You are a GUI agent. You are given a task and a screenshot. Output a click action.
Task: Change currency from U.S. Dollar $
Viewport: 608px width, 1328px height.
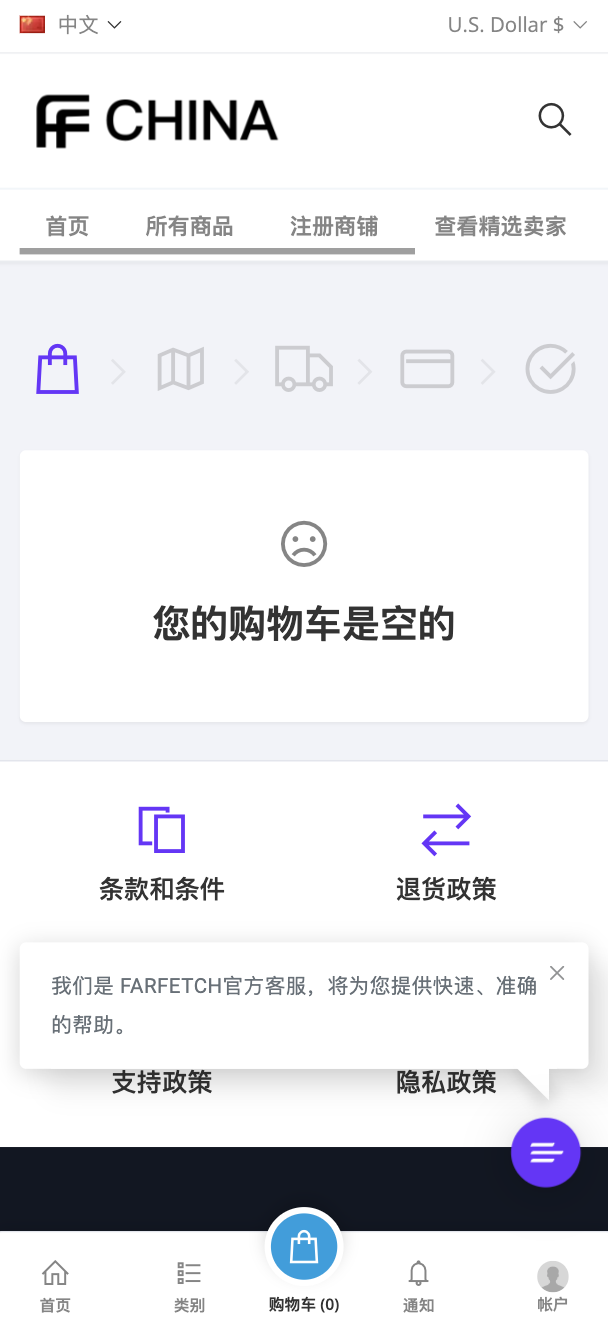516,25
